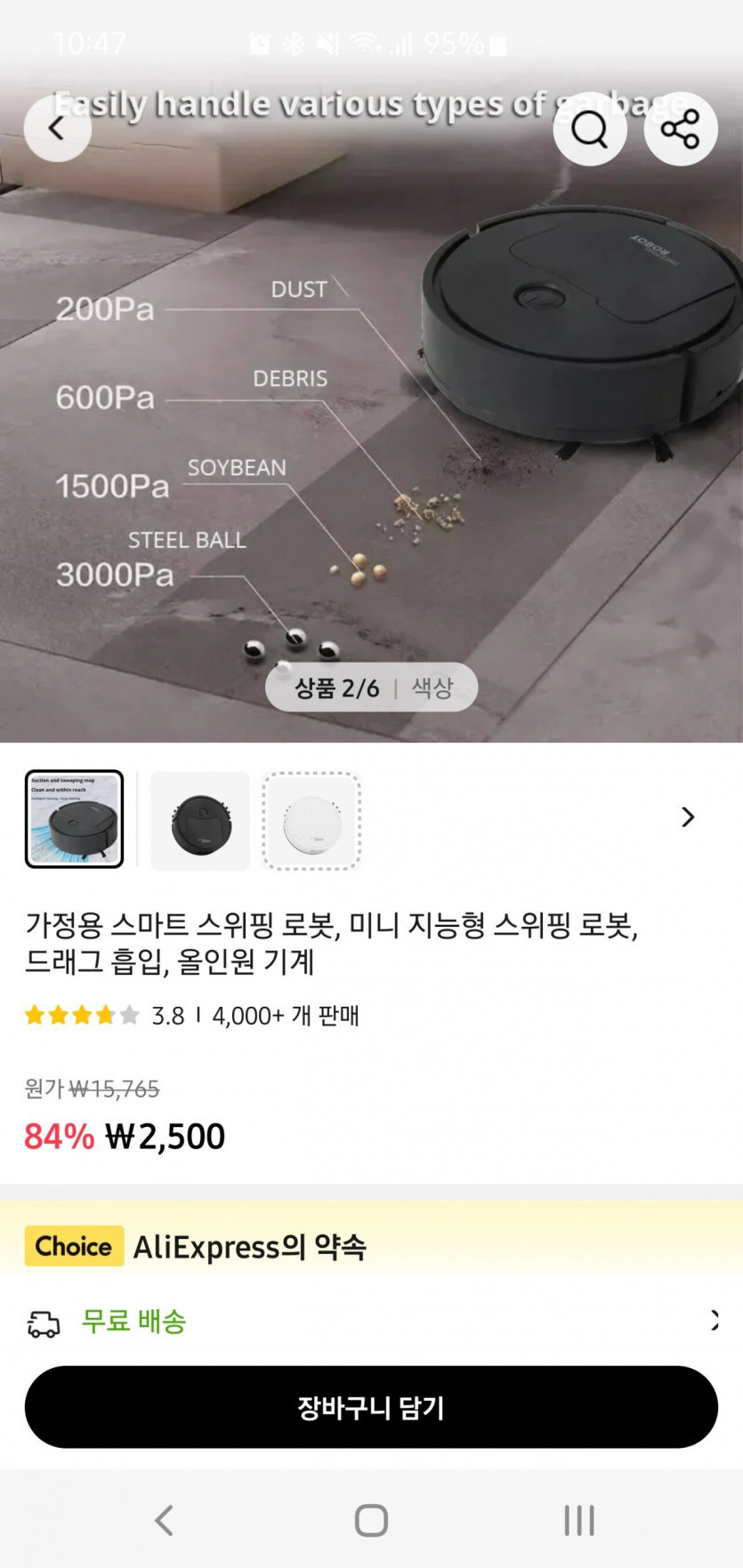Open search with the magnifier icon
Image resolution: width=743 pixels, height=1568 pixels.
coord(590,130)
